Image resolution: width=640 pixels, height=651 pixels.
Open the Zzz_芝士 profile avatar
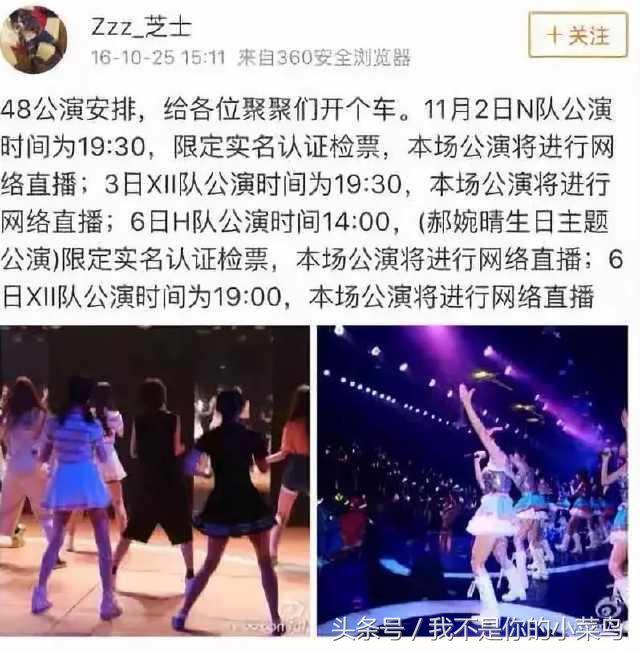click(x=33, y=39)
